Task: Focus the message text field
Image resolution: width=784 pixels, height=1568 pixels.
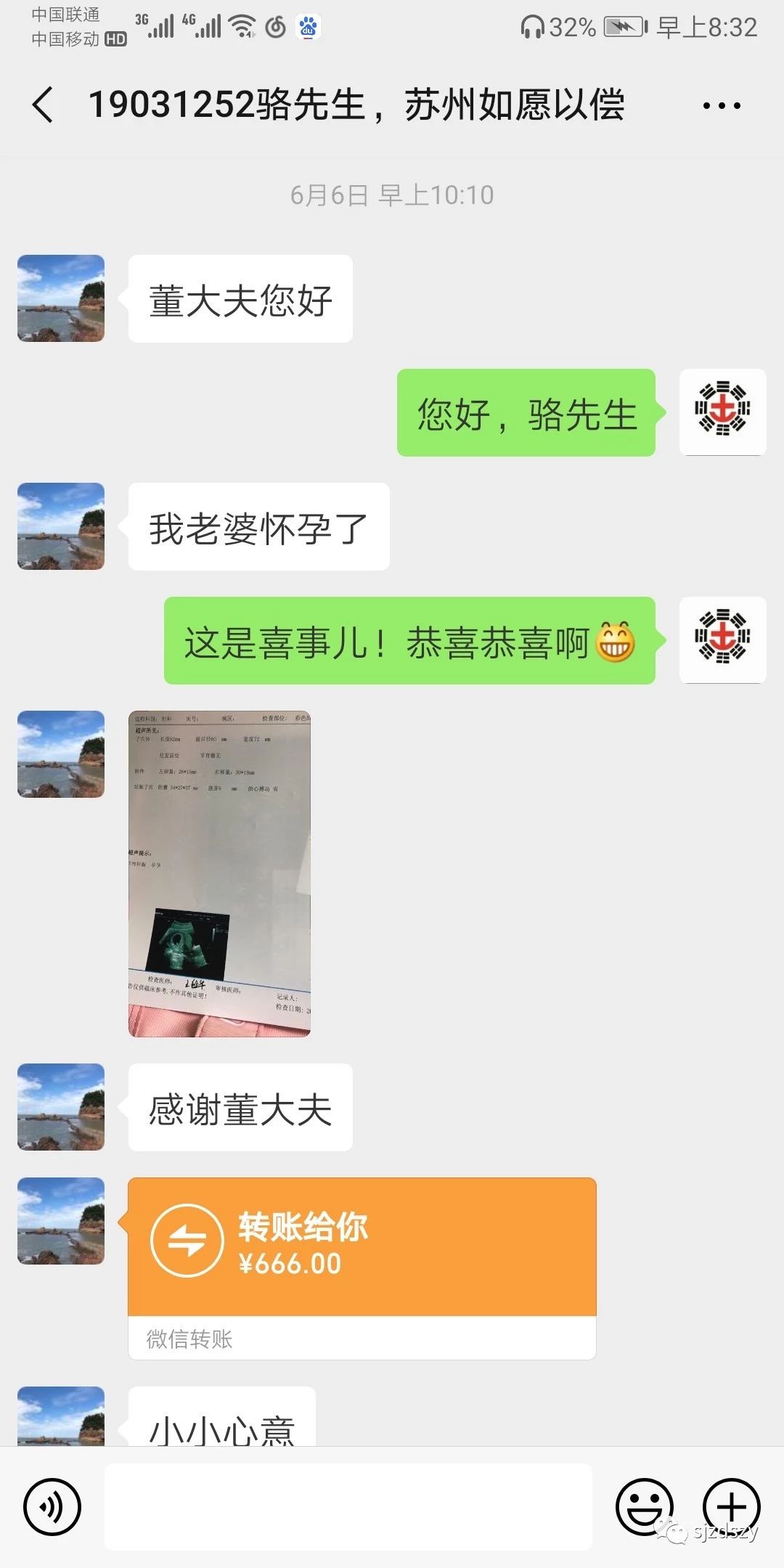Action: tap(348, 1507)
